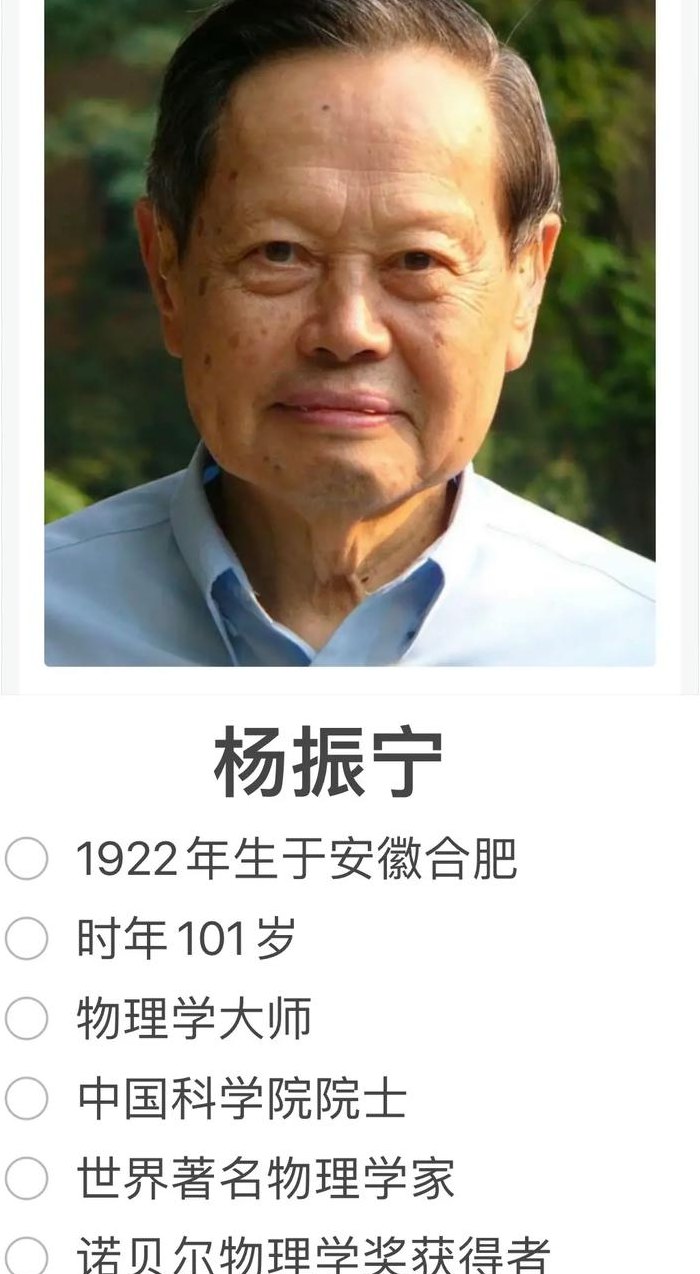Image resolution: width=700 pixels, height=1274 pixels.
Task: Check the 世界著名物理学家 item
Action: click(26, 1179)
